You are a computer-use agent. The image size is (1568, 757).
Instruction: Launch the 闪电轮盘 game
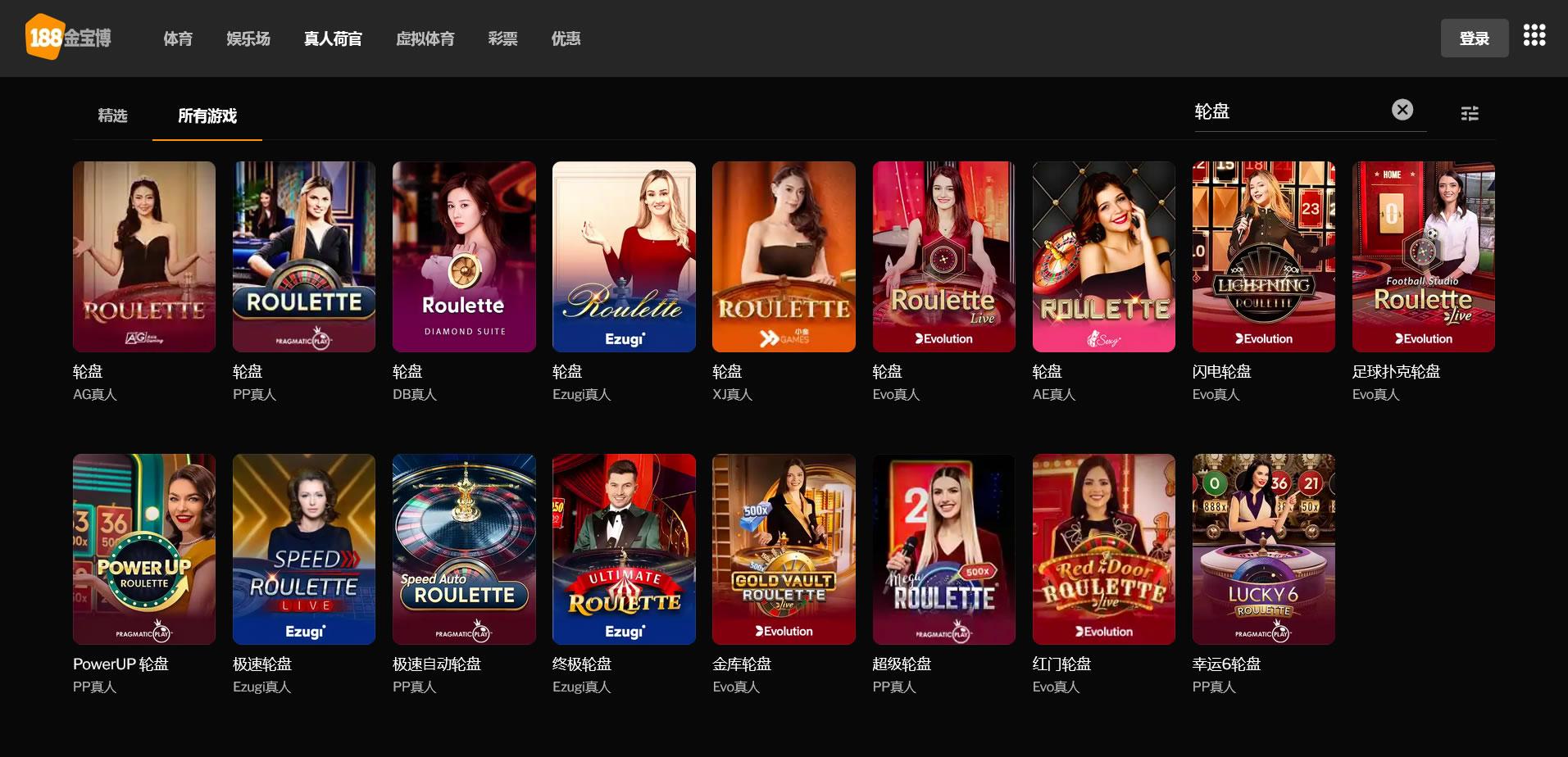pyautogui.click(x=1263, y=256)
